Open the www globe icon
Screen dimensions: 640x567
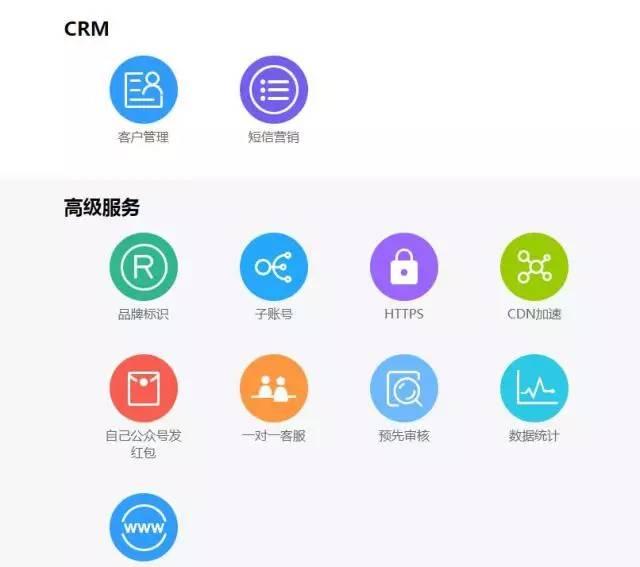(143, 526)
